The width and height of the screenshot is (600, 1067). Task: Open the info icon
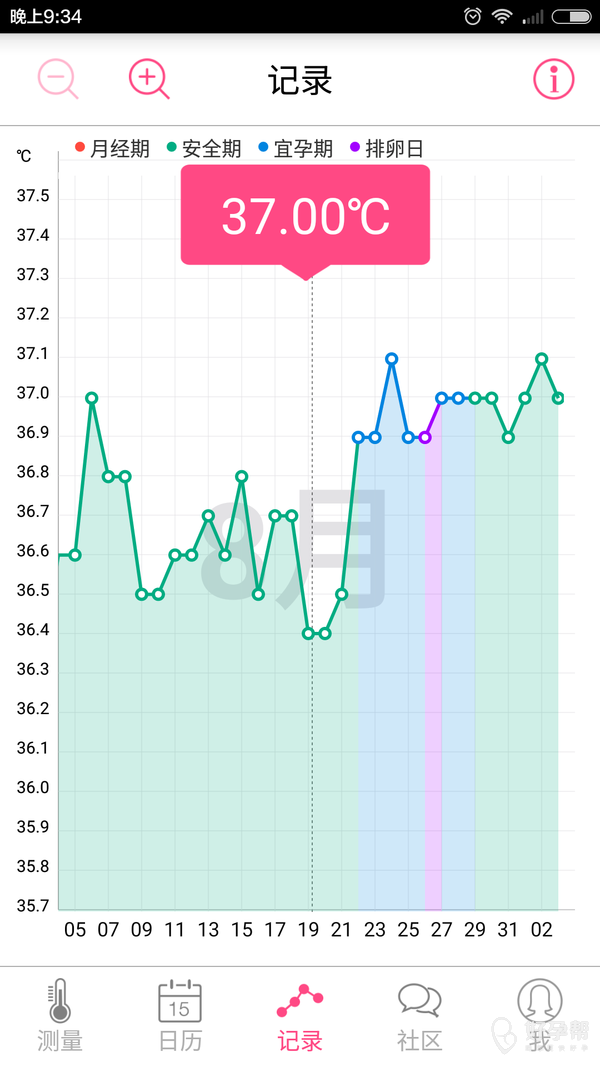(553, 79)
